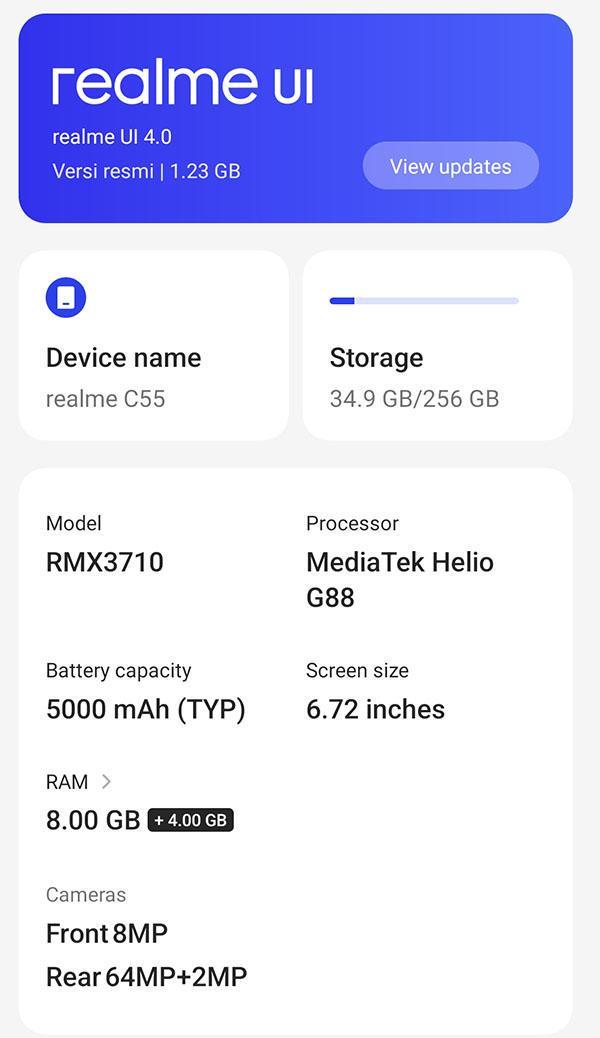This screenshot has height=1038, width=600.
Task: Open the realme UI 4.0 banner
Action: pyautogui.click(x=295, y=118)
